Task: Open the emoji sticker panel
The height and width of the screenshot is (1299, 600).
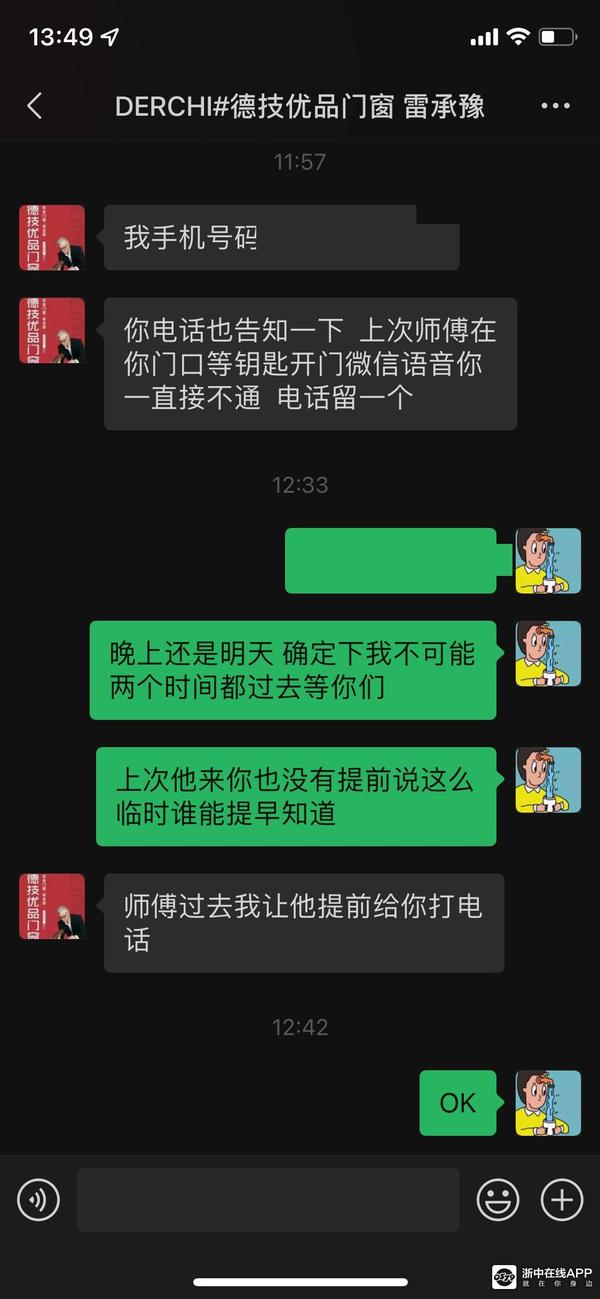Action: [x=497, y=1199]
